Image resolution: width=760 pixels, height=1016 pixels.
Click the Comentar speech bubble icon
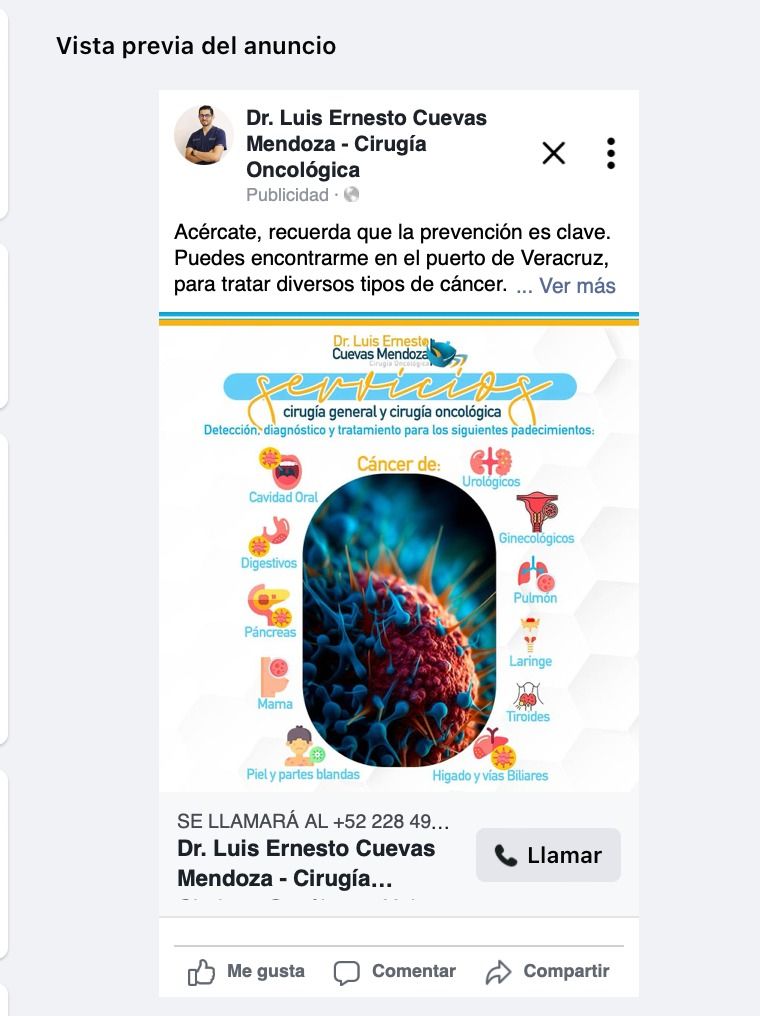click(345, 970)
